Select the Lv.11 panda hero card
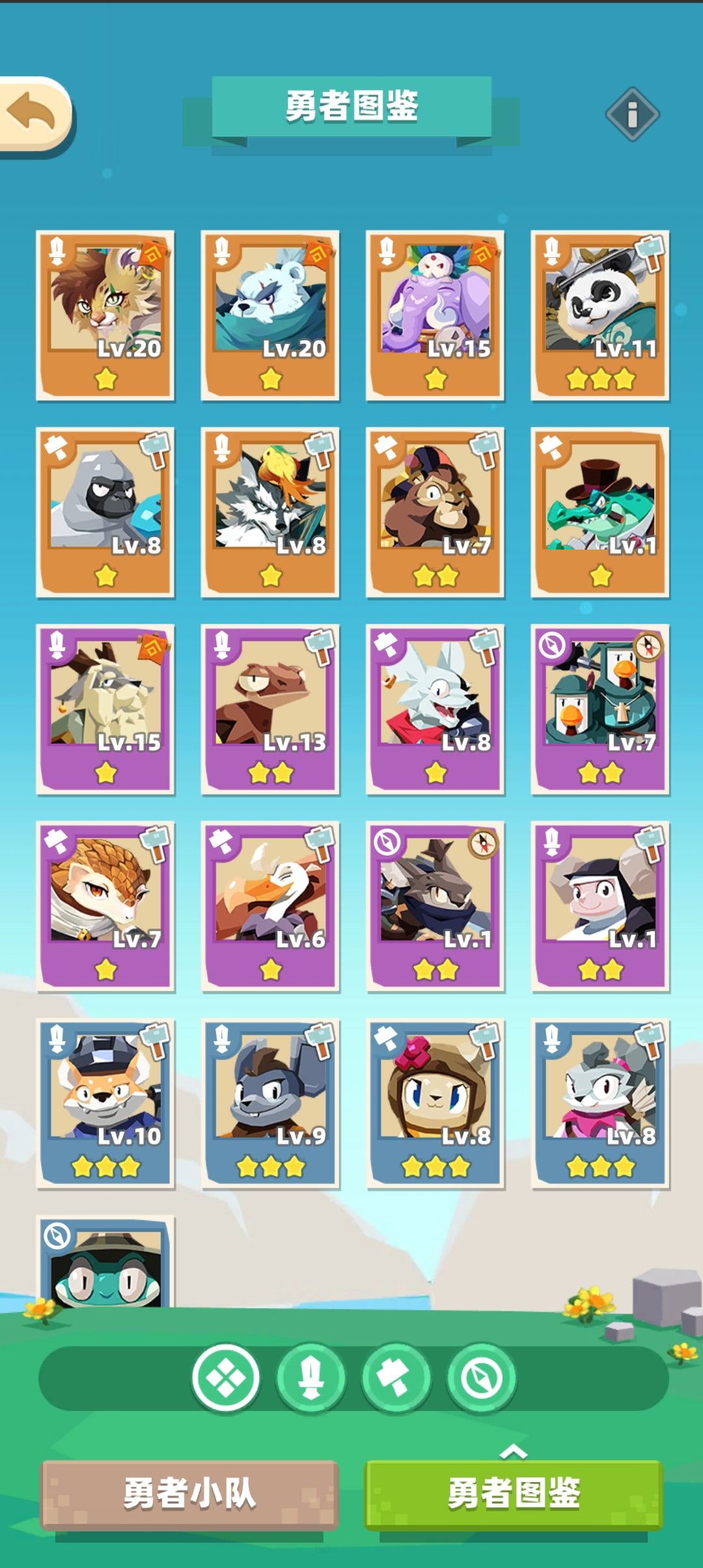 (600, 315)
